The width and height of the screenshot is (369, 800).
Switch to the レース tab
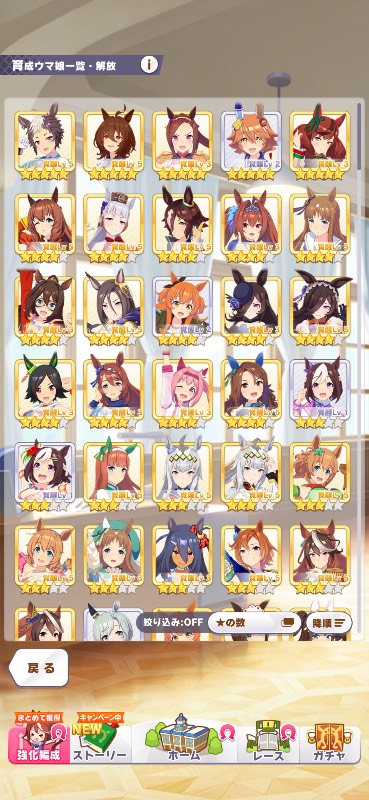tap(268, 744)
